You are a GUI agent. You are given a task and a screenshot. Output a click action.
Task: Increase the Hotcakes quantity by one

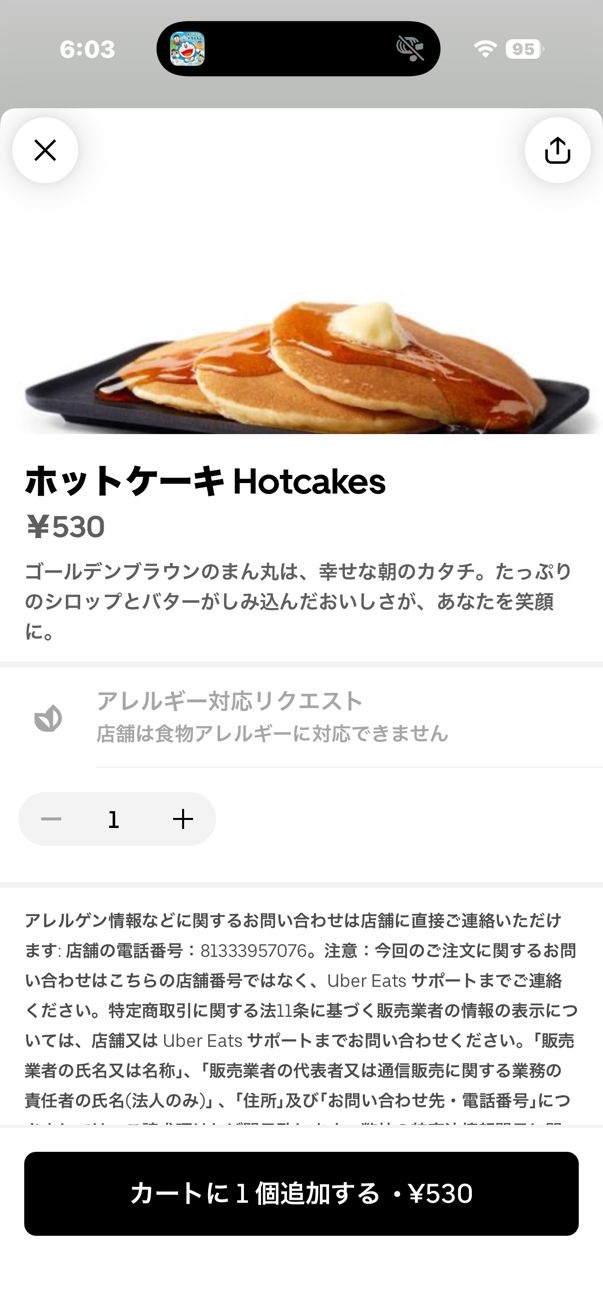(183, 819)
